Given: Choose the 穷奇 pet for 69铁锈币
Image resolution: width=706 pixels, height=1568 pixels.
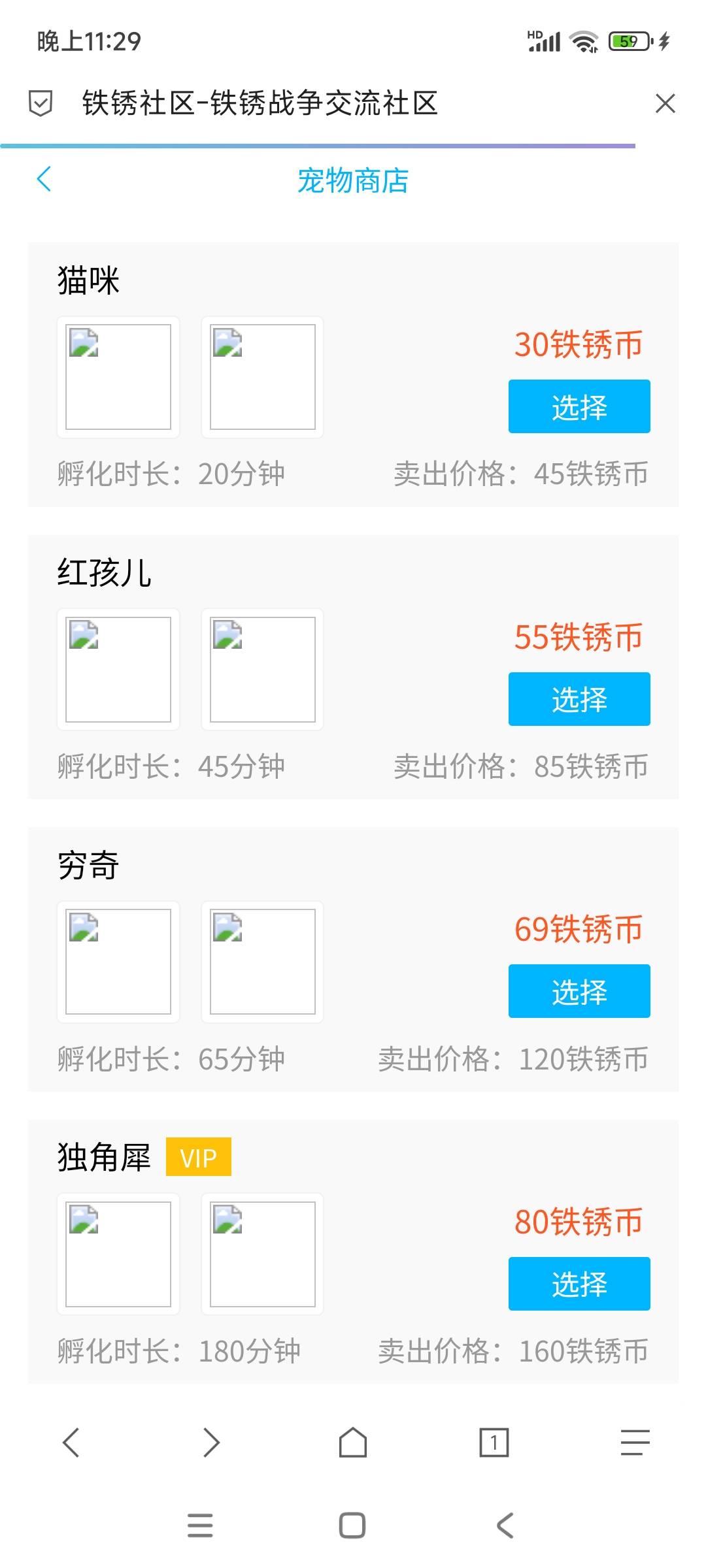Looking at the screenshot, I should tap(579, 991).
